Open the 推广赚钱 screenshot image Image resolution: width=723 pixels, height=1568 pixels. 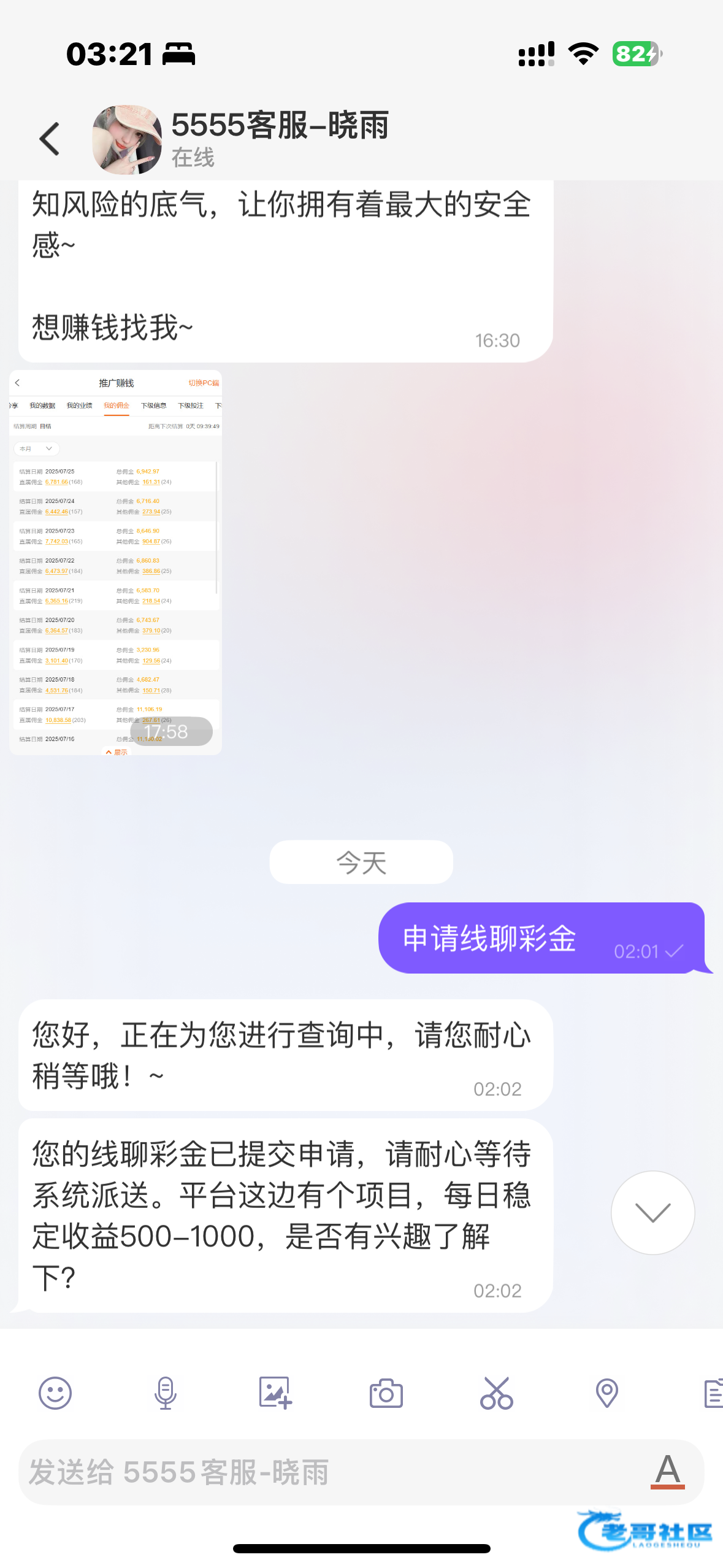pyautogui.click(x=115, y=561)
